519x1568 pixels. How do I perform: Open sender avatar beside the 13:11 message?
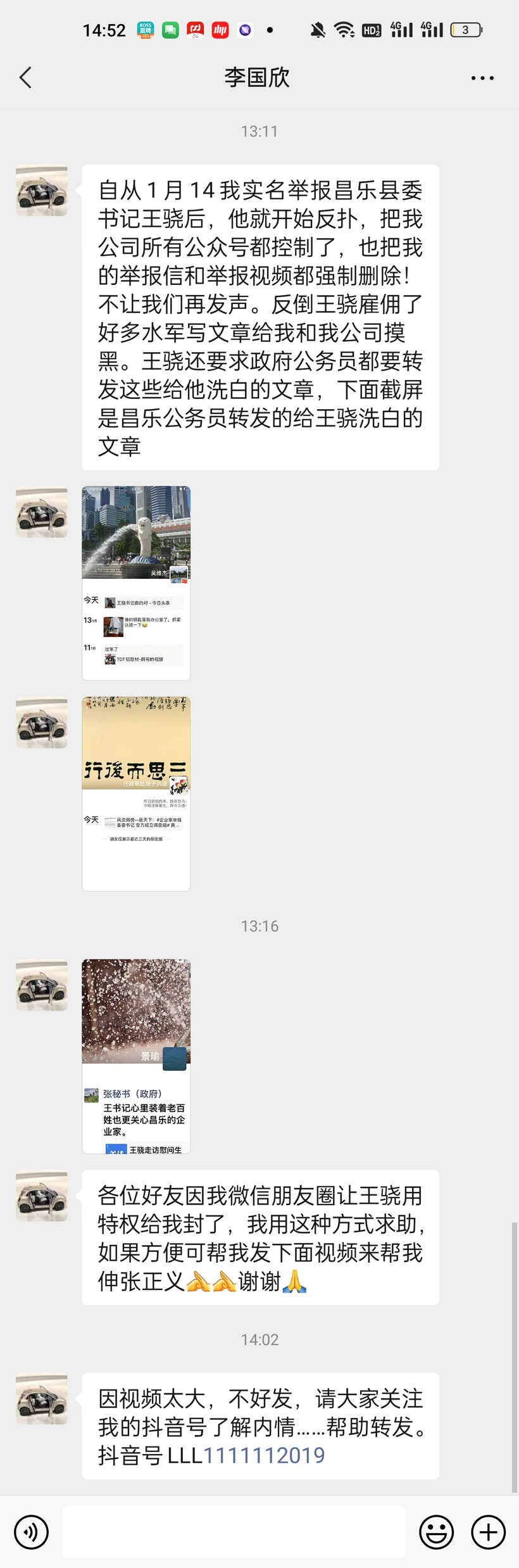tap(42, 191)
